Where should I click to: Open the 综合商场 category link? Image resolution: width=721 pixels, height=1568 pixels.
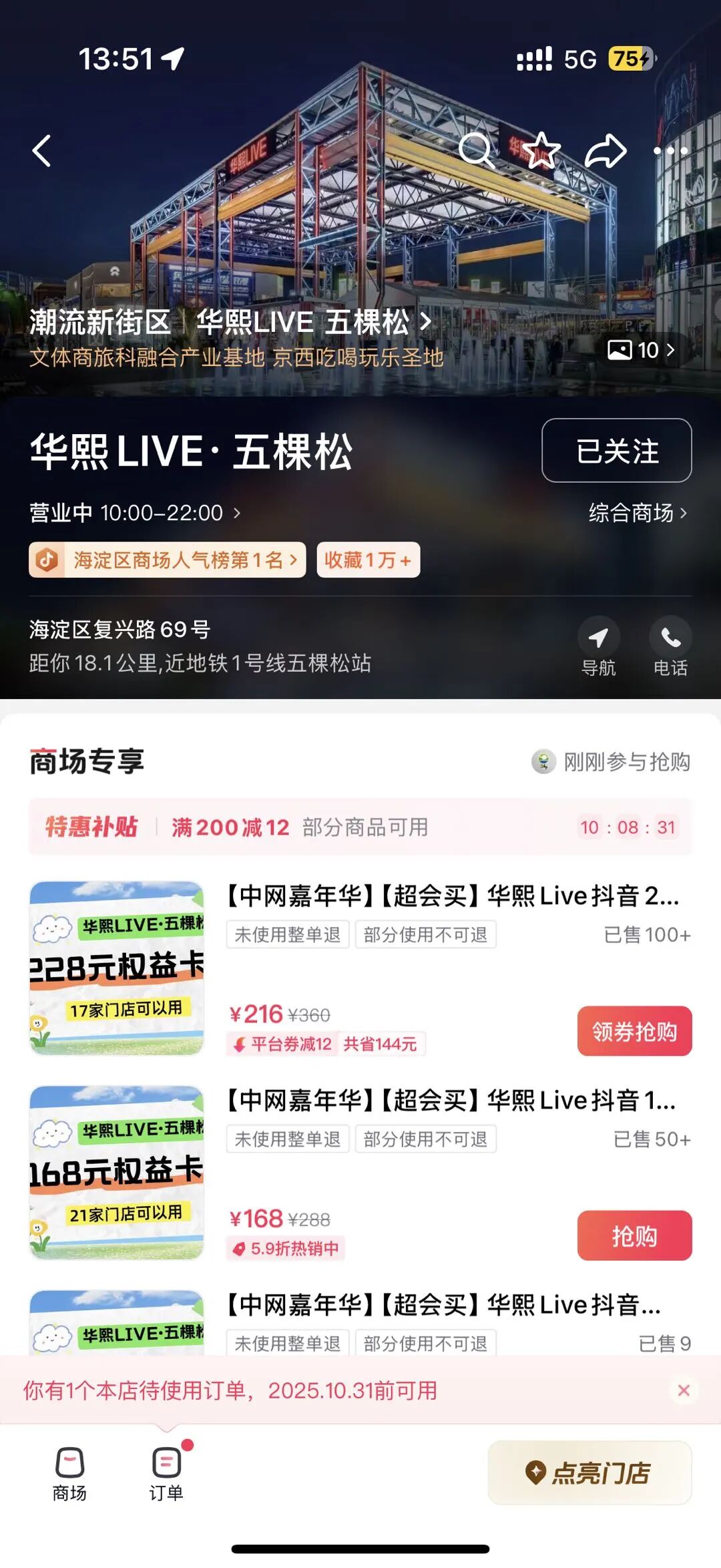637,513
